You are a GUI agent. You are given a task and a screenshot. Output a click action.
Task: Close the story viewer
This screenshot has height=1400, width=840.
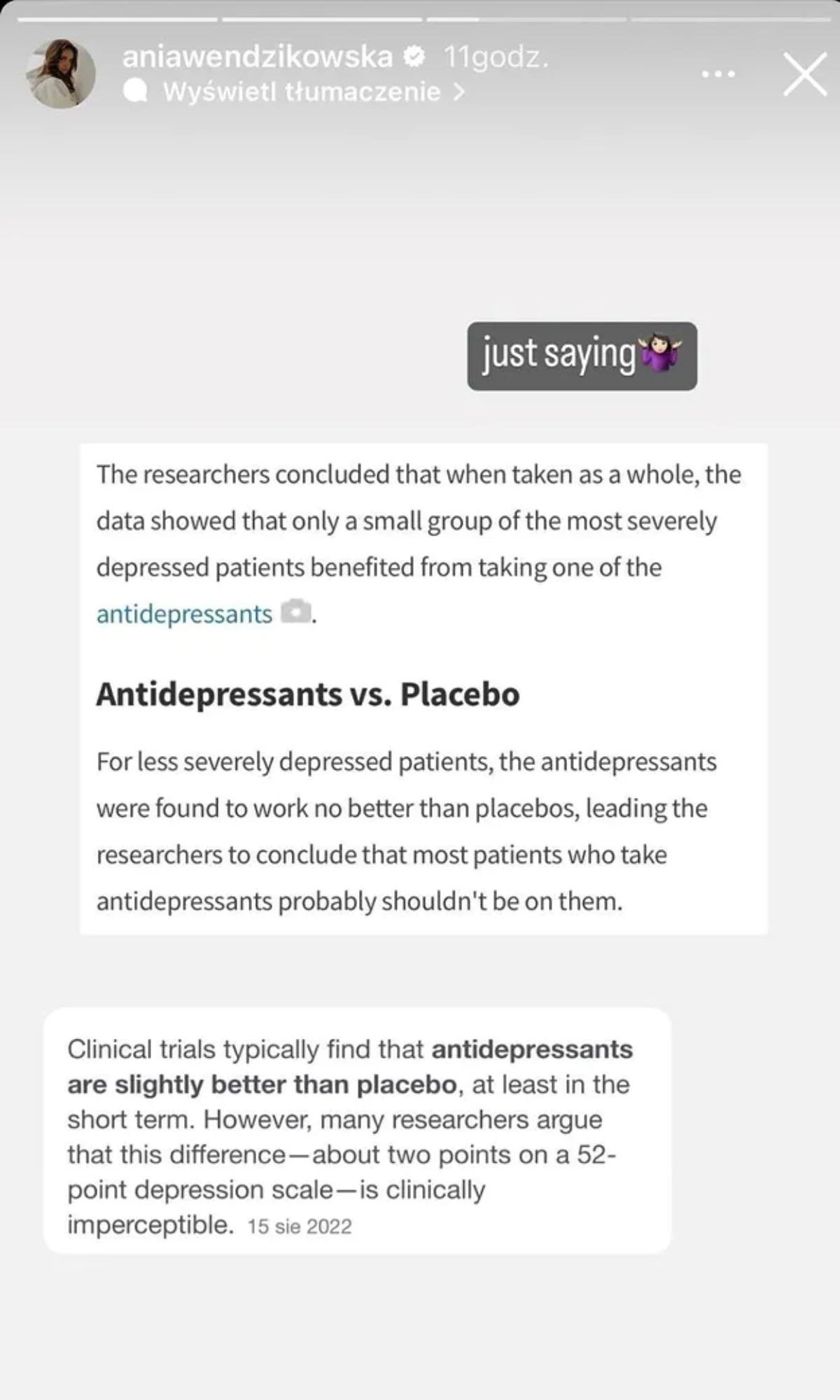pyautogui.click(x=805, y=74)
